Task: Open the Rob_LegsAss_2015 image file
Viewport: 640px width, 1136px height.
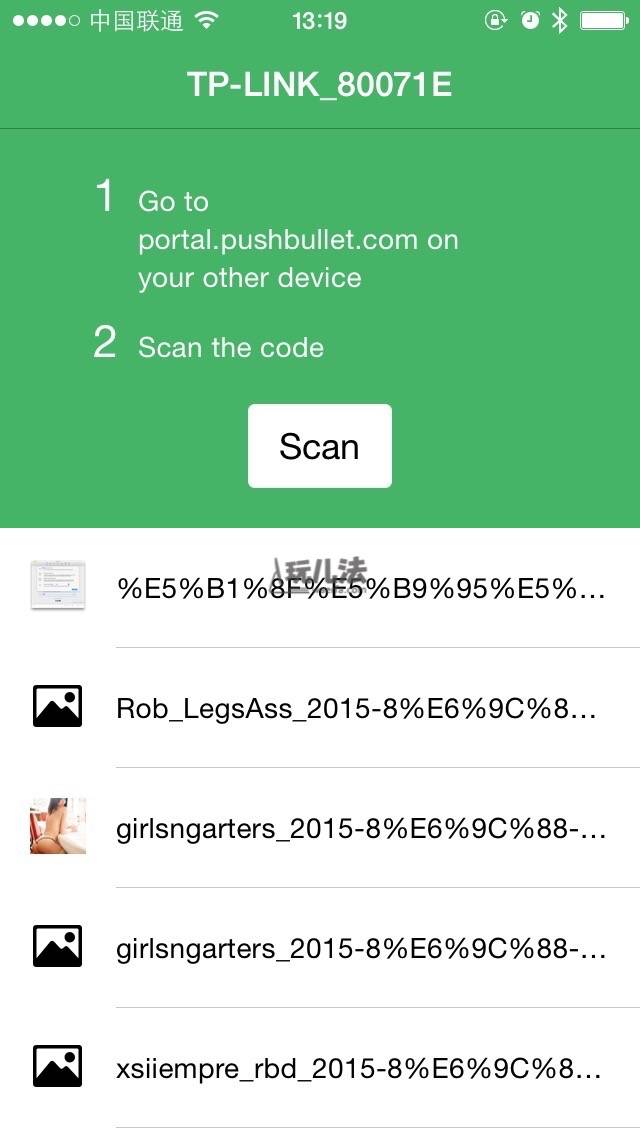Action: (320, 708)
